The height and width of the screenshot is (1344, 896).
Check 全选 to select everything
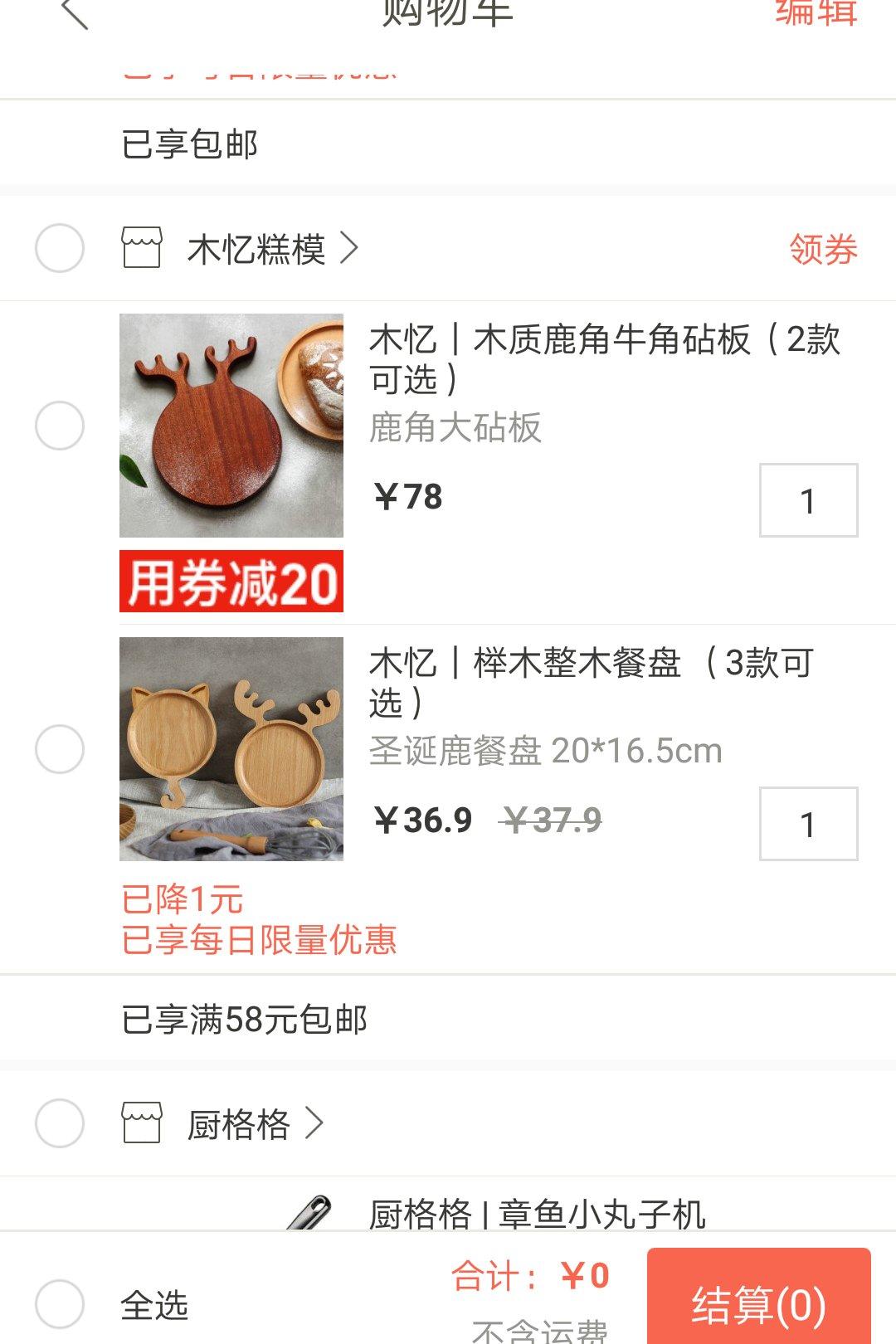click(x=60, y=1303)
